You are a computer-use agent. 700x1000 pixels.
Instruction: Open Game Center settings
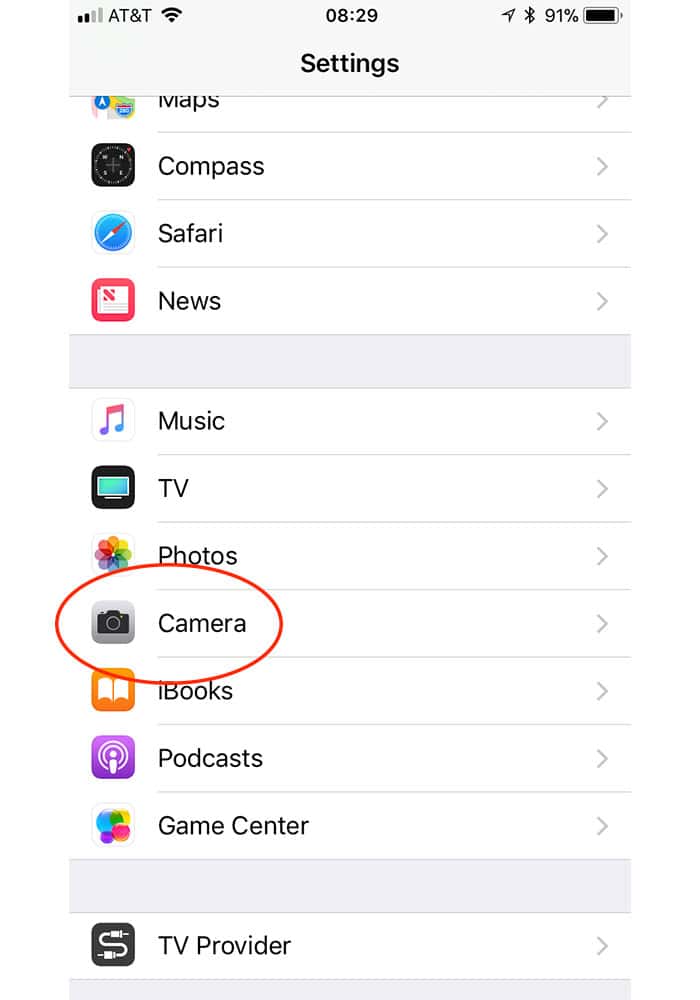(x=350, y=826)
